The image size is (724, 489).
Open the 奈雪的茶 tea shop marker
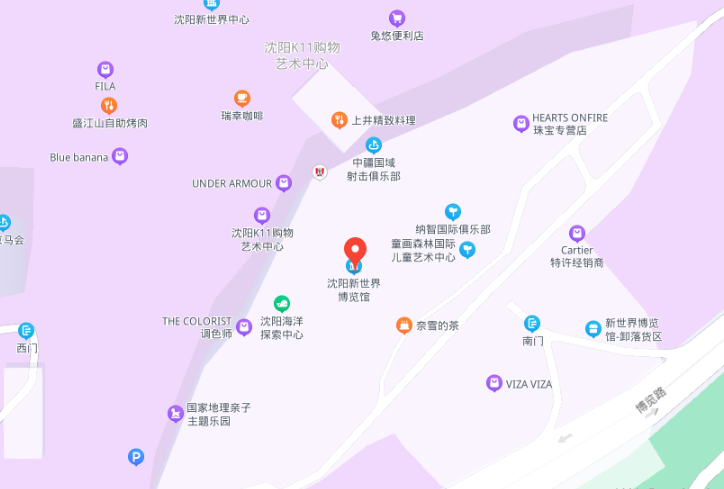tap(403, 325)
